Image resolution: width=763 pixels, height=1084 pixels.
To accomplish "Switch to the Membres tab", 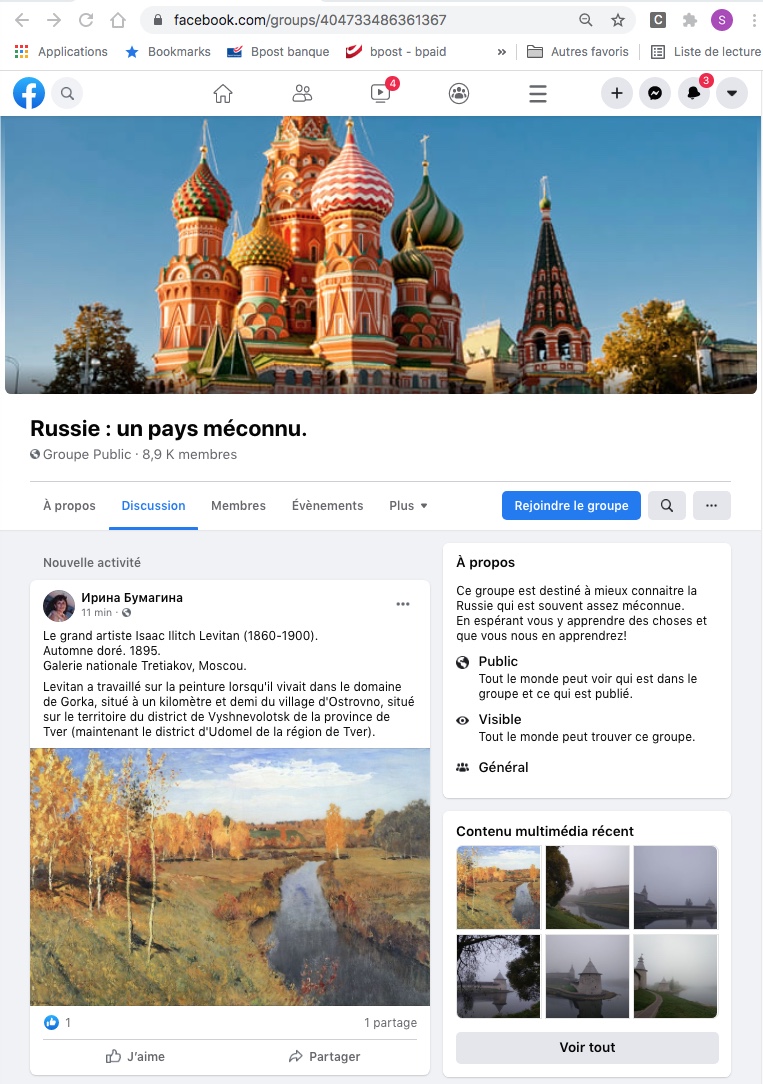I will (x=238, y=506).
